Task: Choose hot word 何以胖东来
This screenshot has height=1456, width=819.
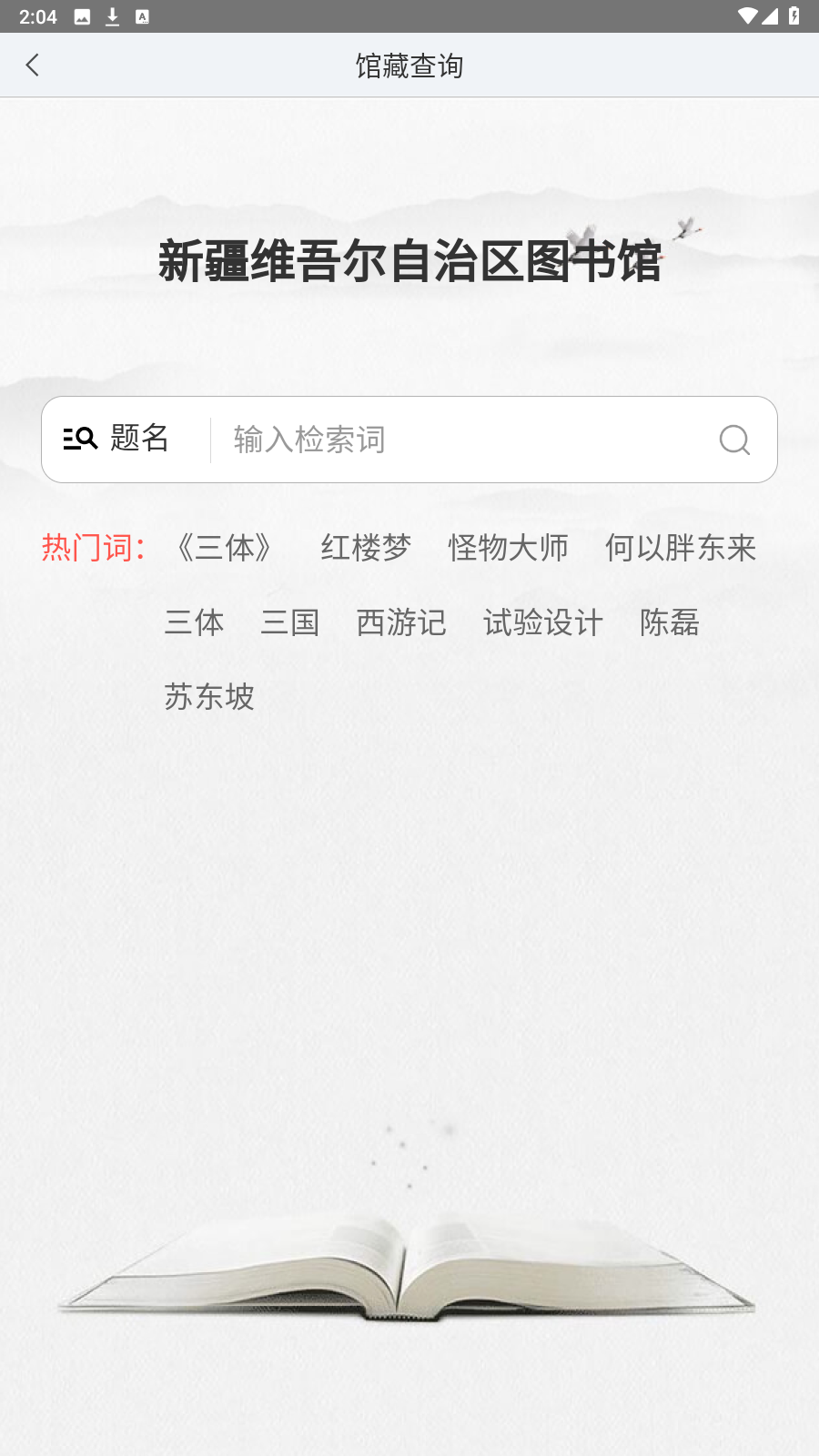Action: click(682, 548)
